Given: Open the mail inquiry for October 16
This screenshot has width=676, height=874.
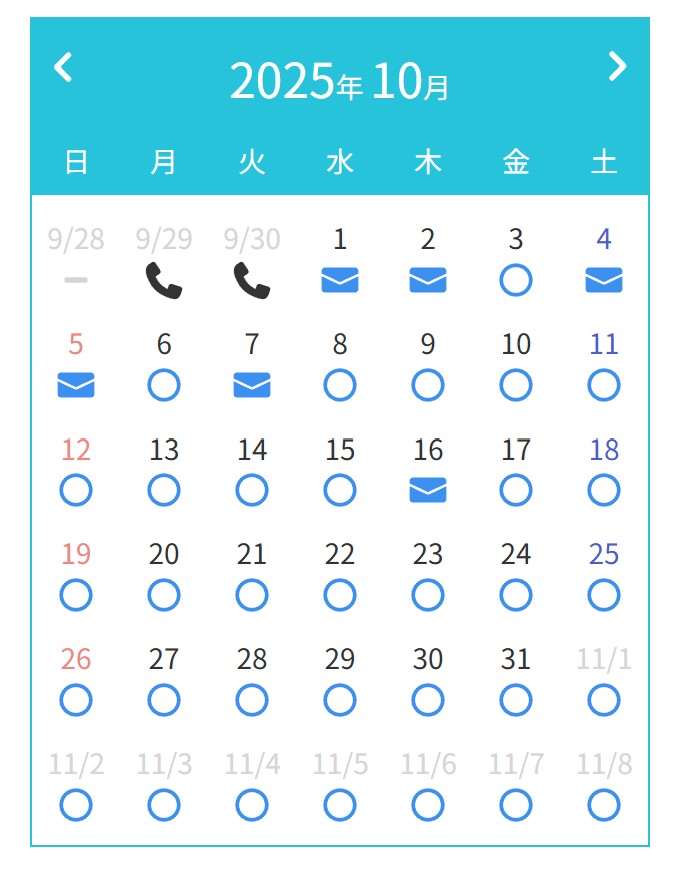Looking at the screenshot, I should tap(428, 490).
